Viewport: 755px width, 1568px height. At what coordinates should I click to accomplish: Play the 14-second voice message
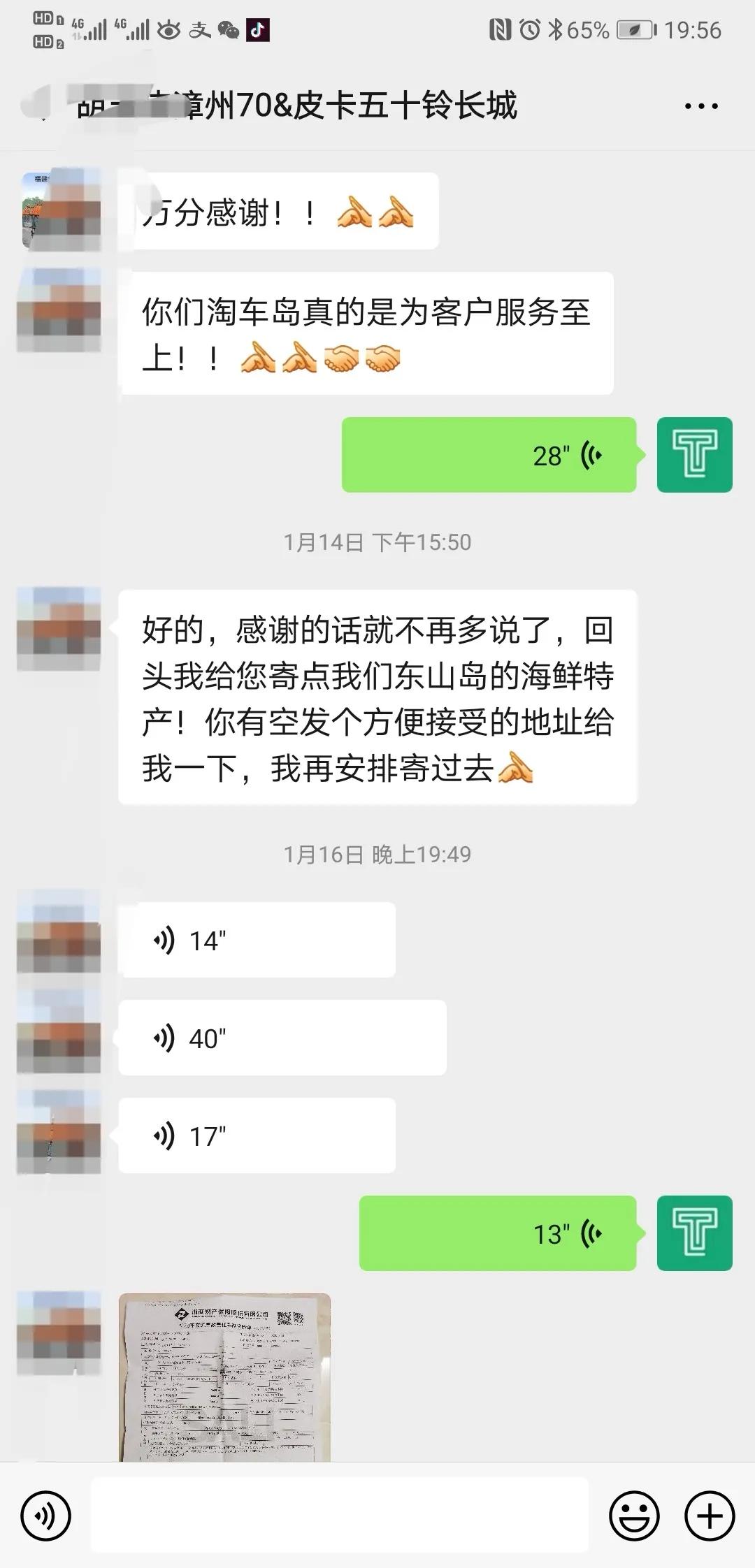257,940
